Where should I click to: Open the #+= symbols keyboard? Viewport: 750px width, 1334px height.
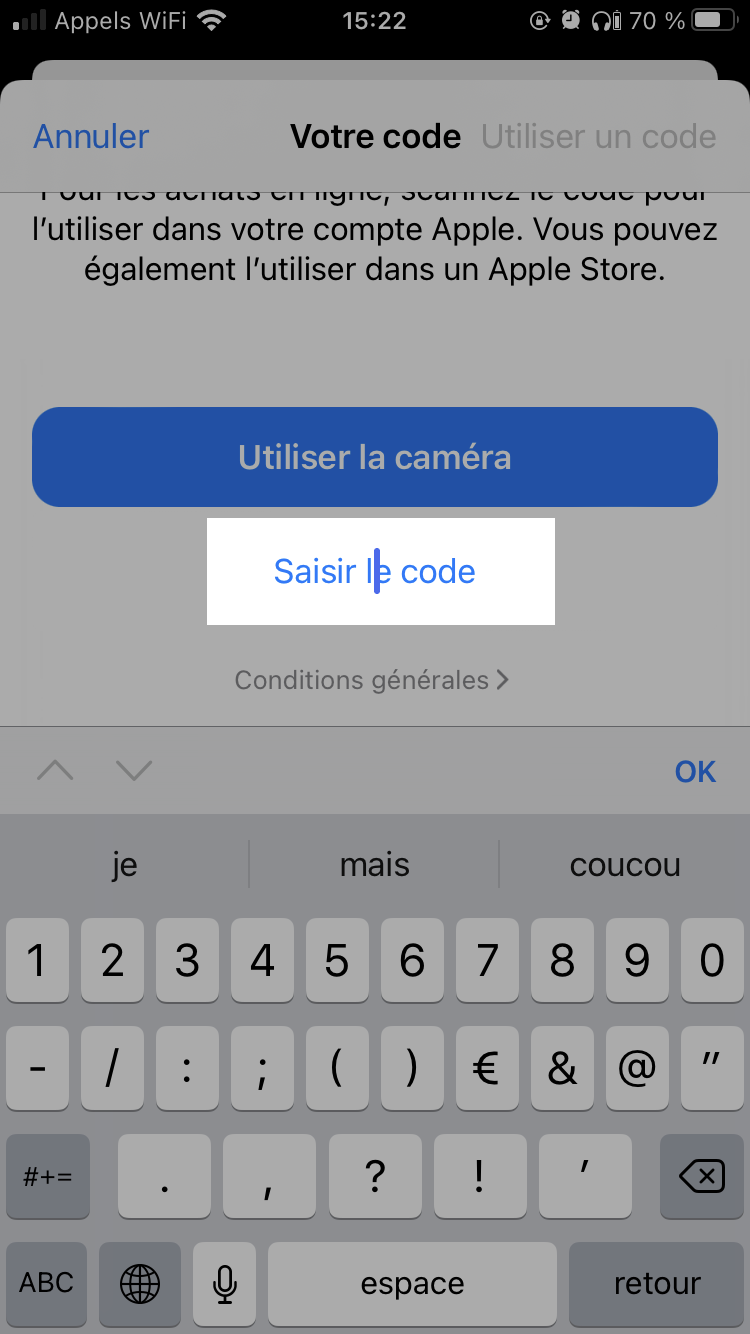click(47, 1177)
